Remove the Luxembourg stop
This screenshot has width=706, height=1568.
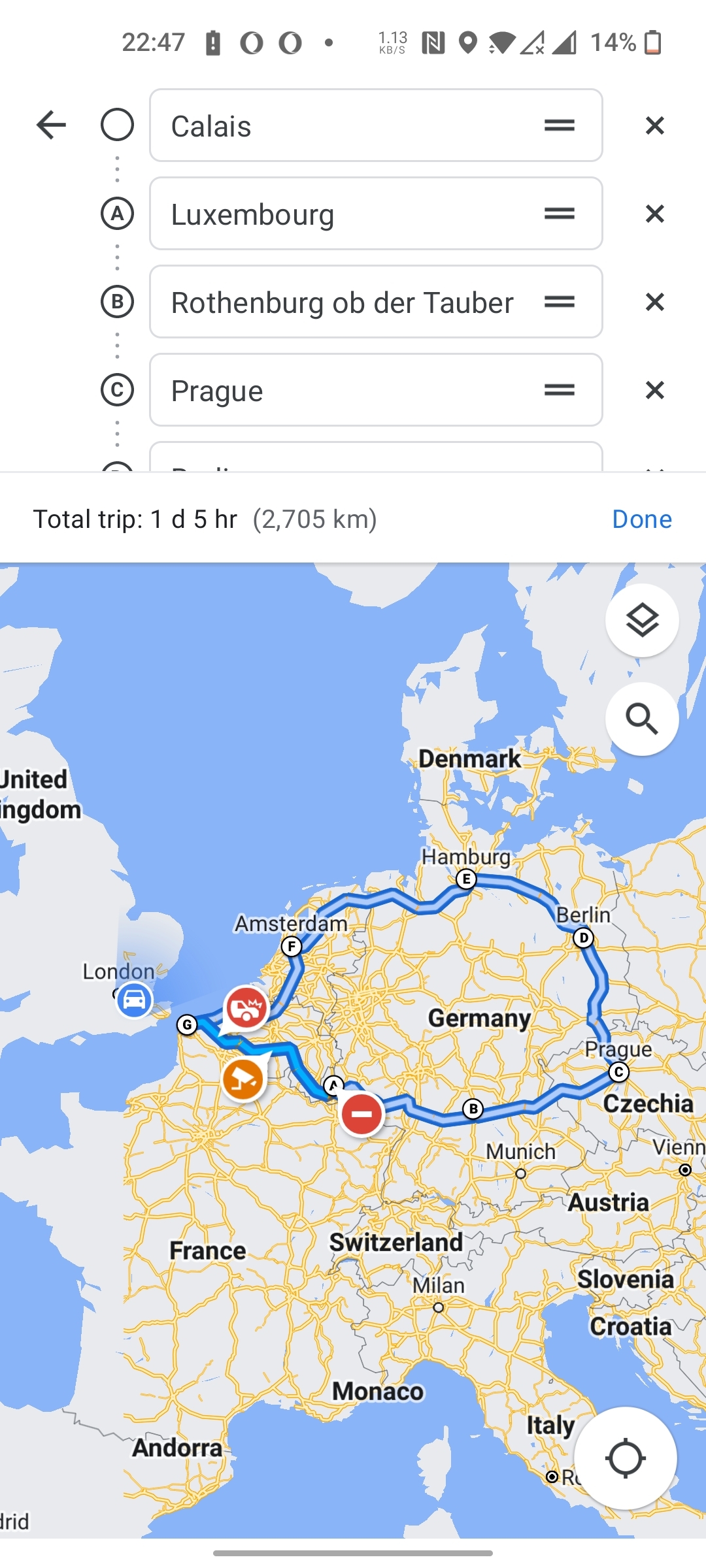coord(654,214)
